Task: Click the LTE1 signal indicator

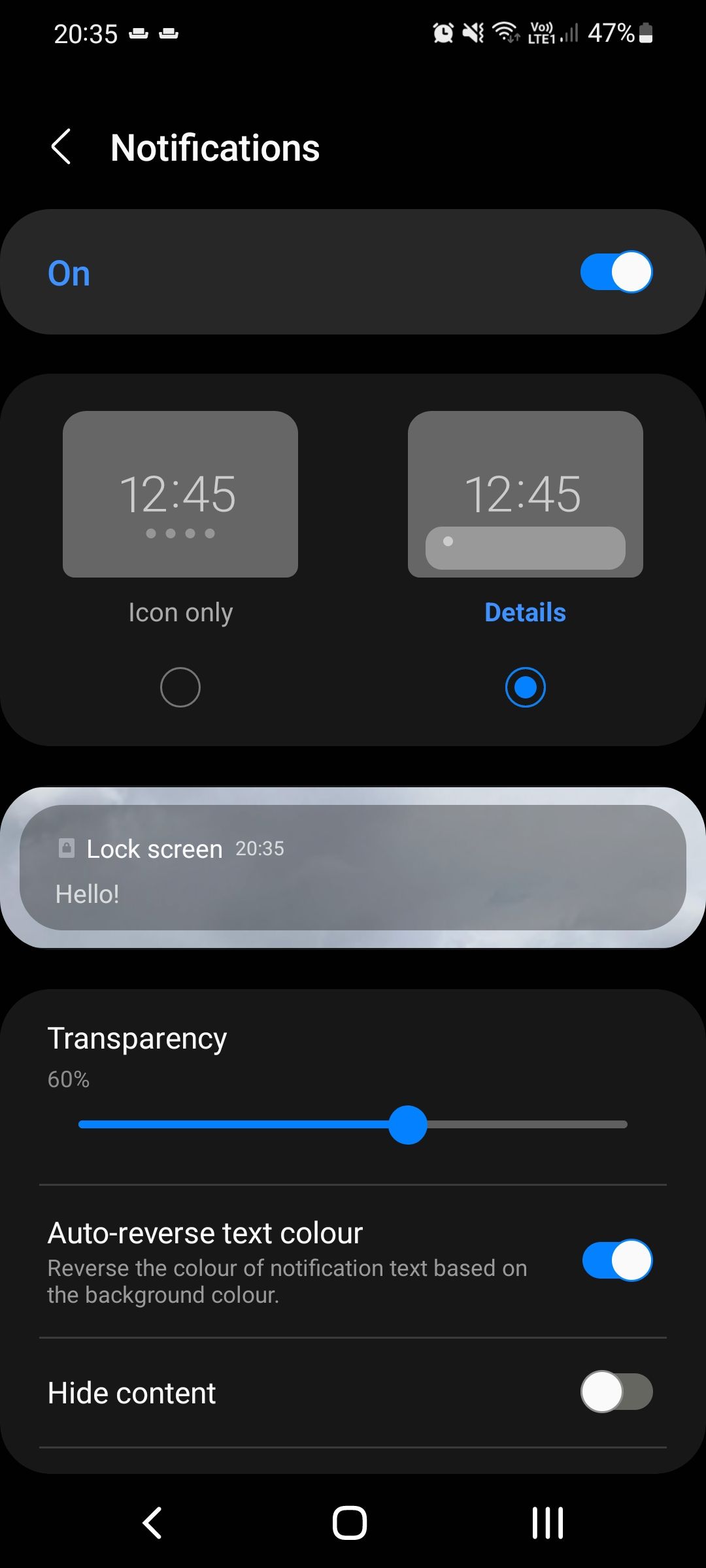Action: (x=545, y=34)
